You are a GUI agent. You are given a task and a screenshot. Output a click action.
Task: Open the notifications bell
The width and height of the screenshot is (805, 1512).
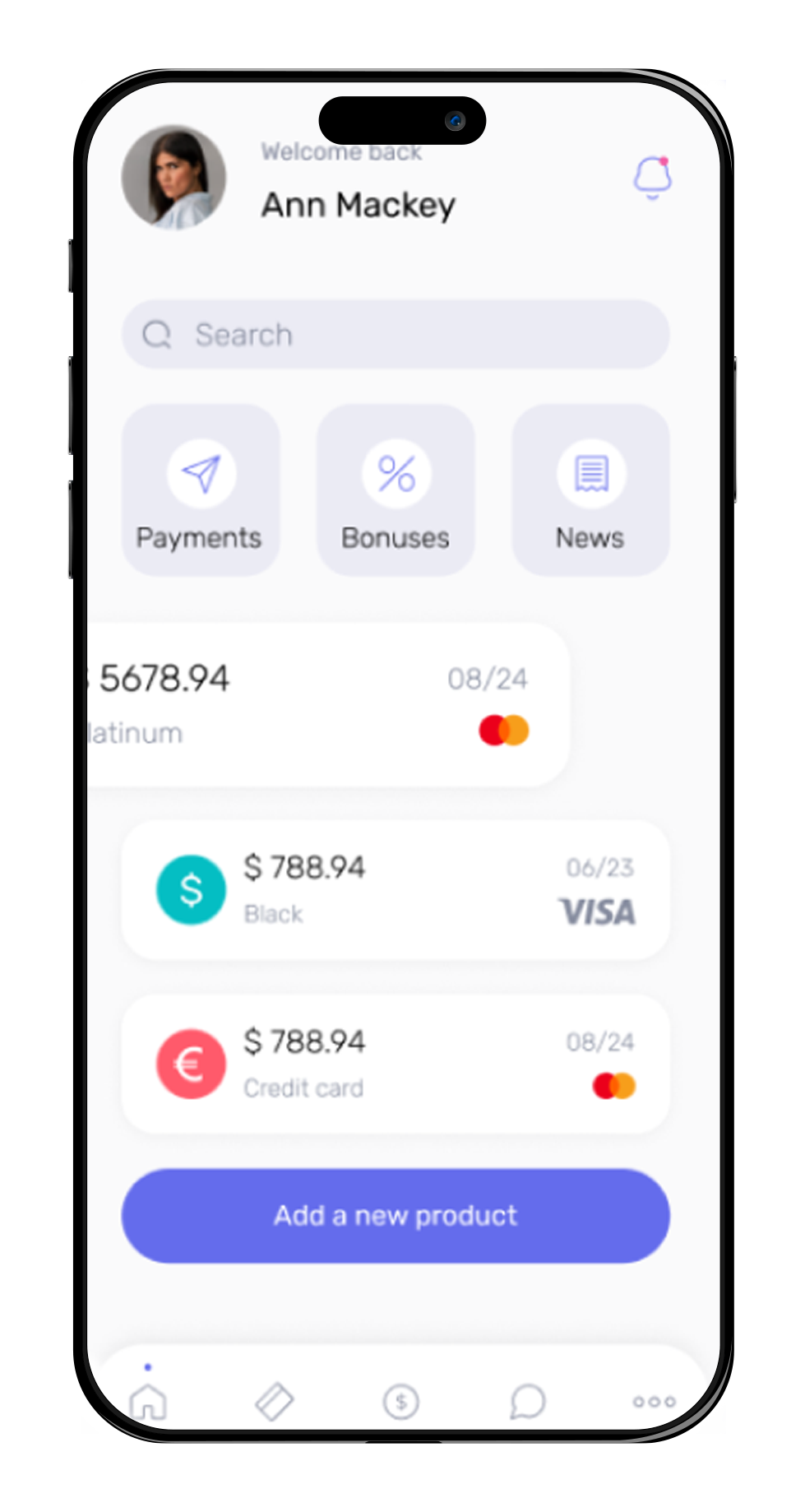click(653, 177)
